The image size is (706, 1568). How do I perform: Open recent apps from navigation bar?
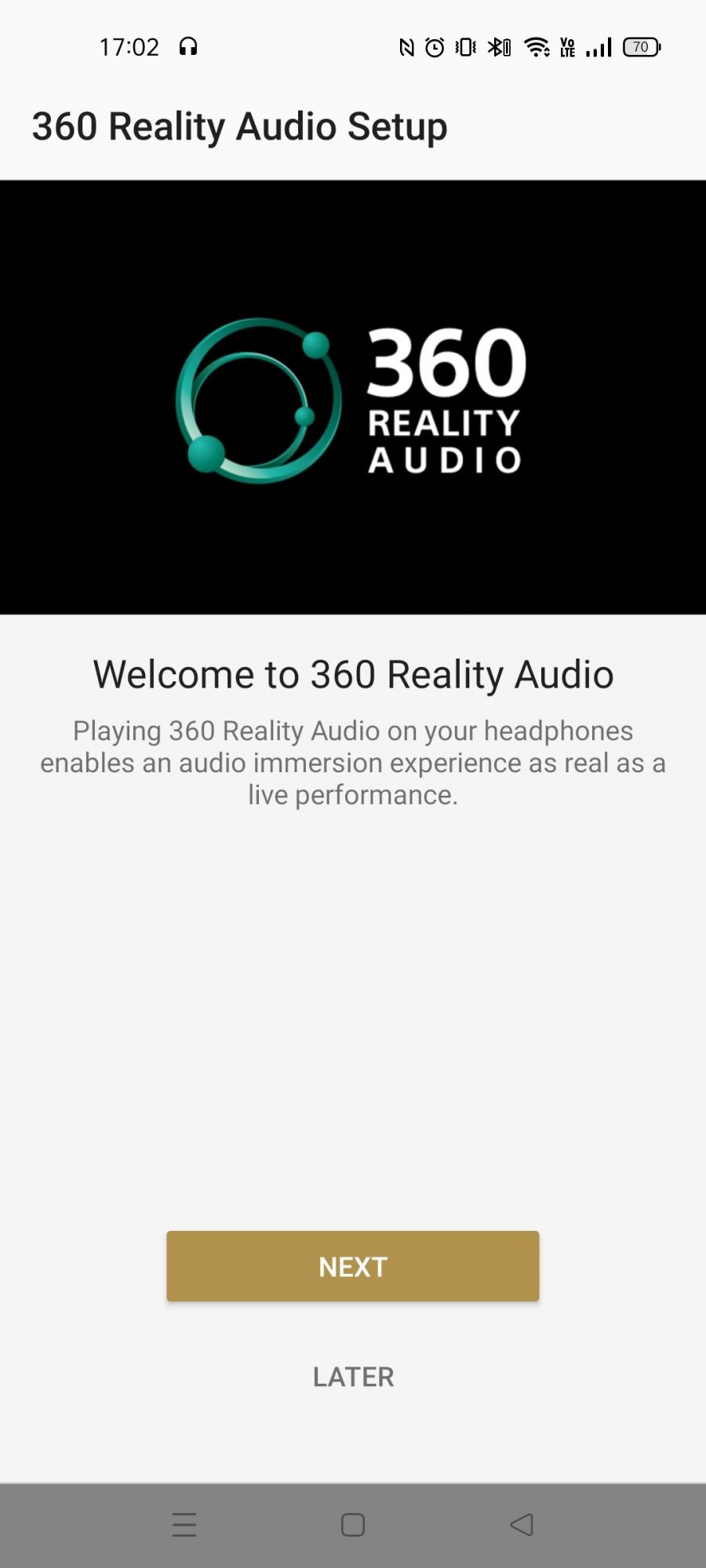pos(184,1524)
